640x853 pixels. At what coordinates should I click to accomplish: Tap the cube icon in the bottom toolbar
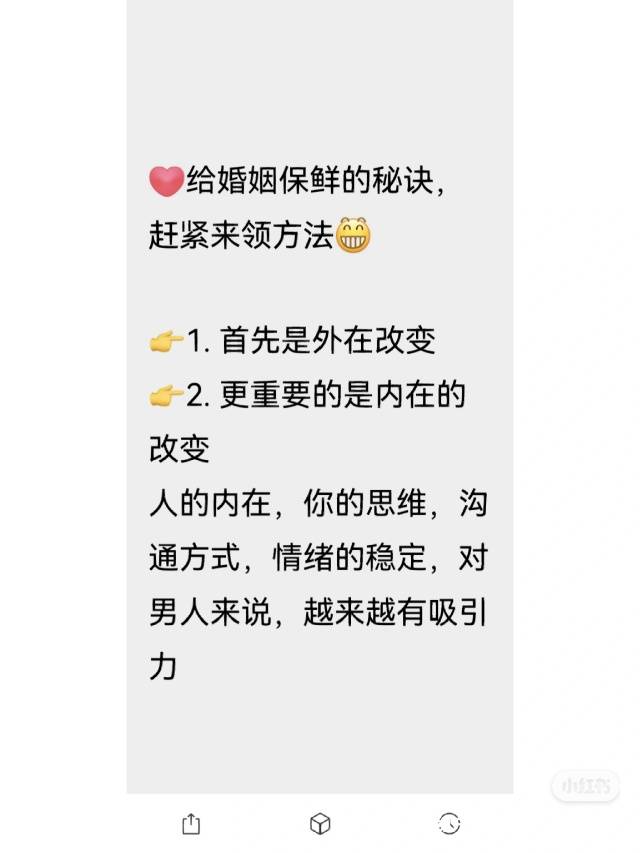(320, 823)
